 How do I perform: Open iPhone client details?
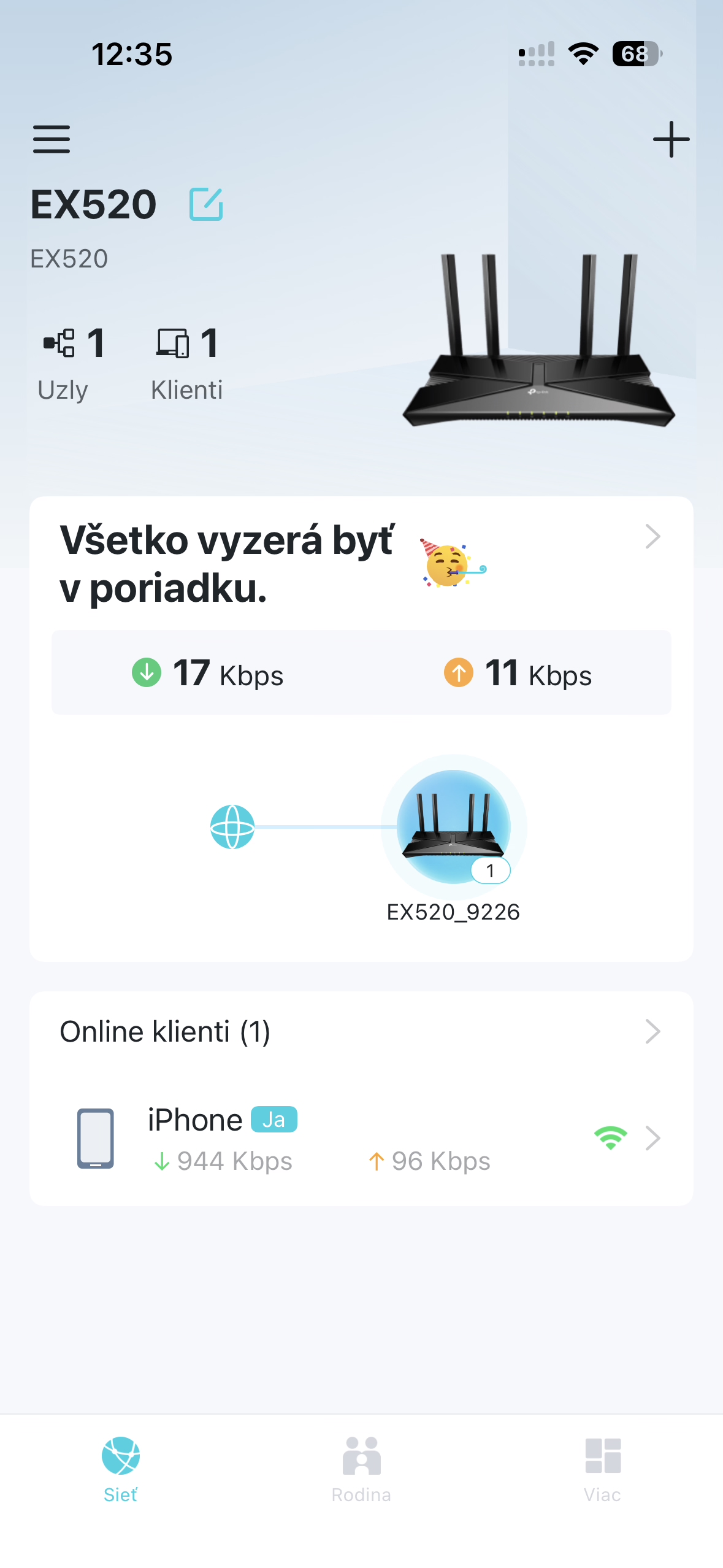coord(361,1139)
